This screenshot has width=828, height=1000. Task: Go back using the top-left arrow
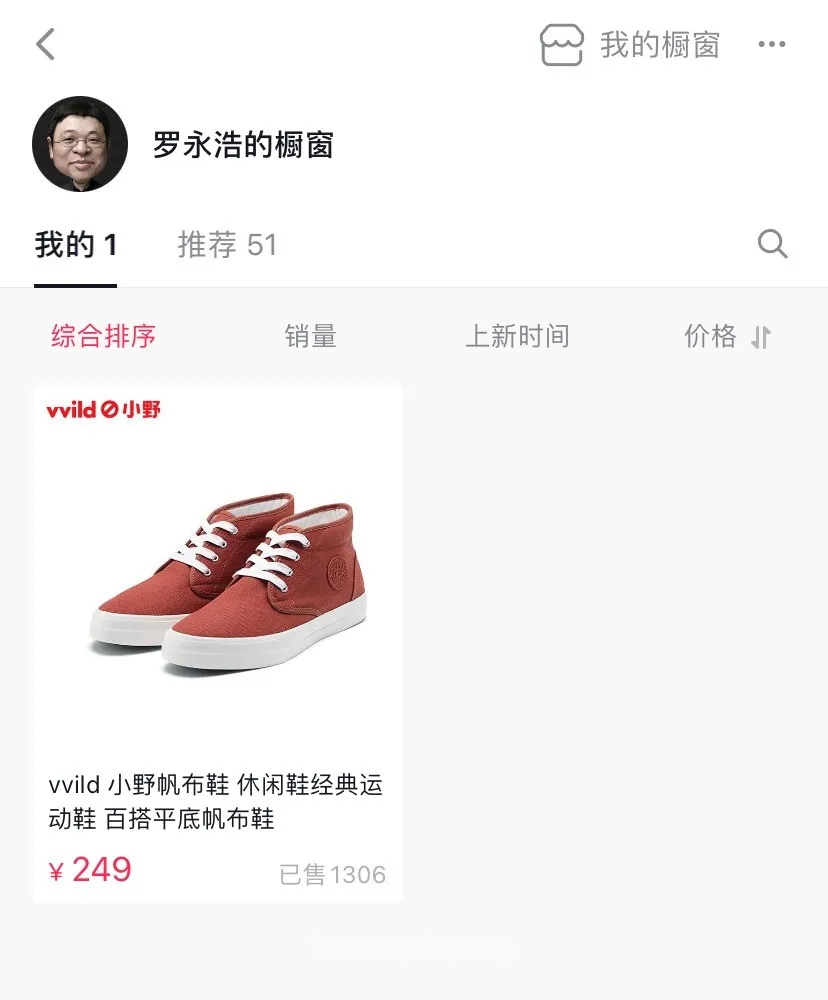(x=46, y=45)
